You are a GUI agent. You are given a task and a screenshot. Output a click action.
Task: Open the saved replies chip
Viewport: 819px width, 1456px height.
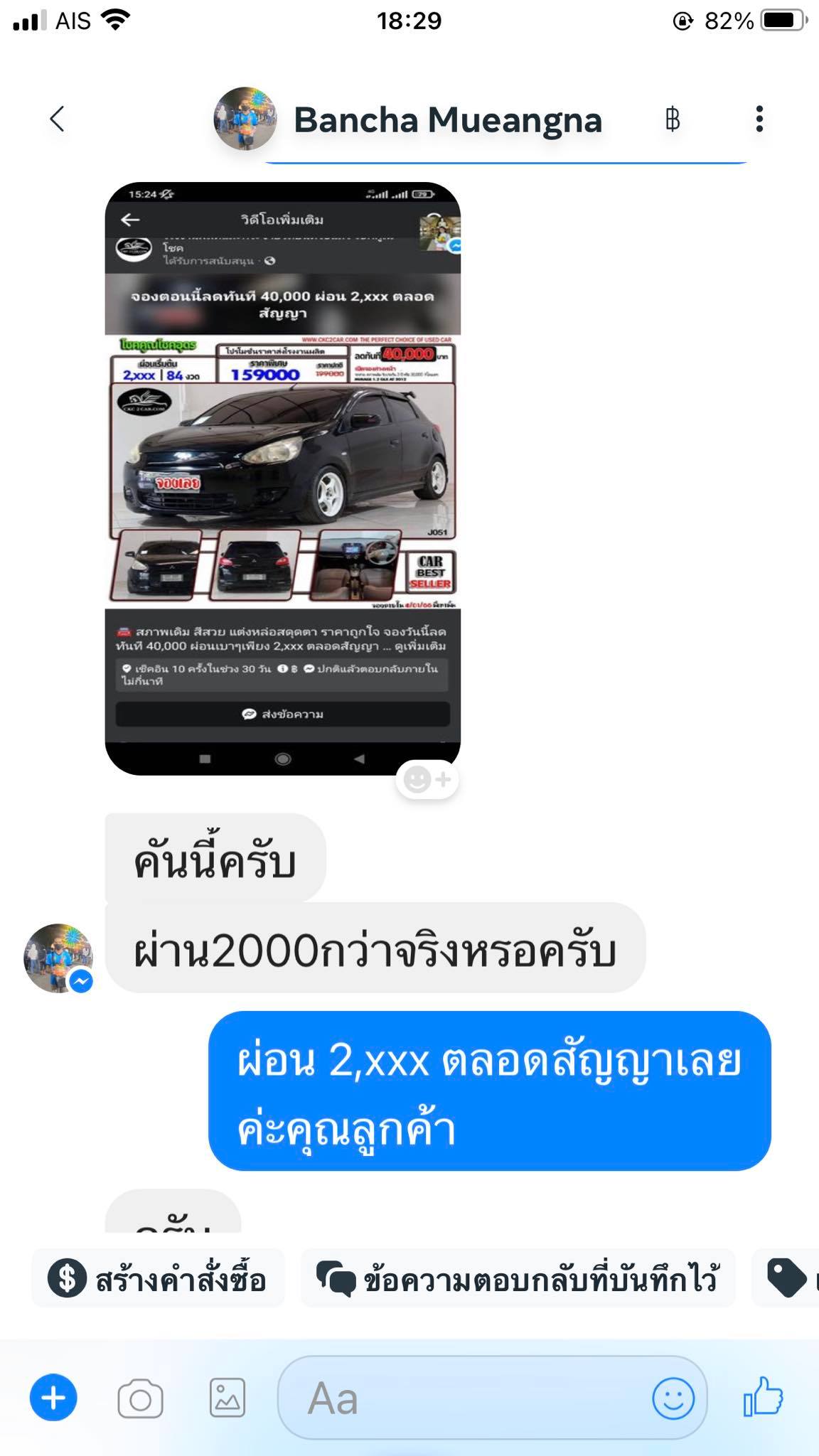click(518, 1280)
